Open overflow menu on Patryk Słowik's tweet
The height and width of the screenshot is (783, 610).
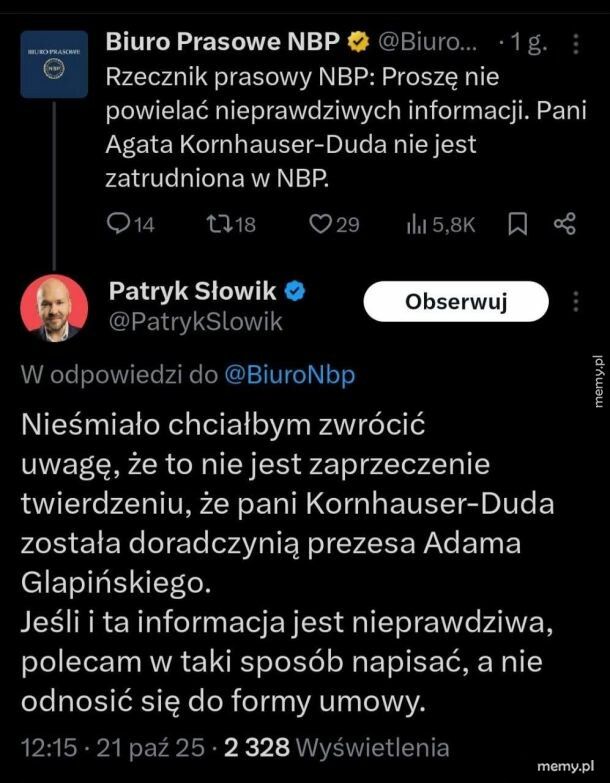tap(575, 302)
